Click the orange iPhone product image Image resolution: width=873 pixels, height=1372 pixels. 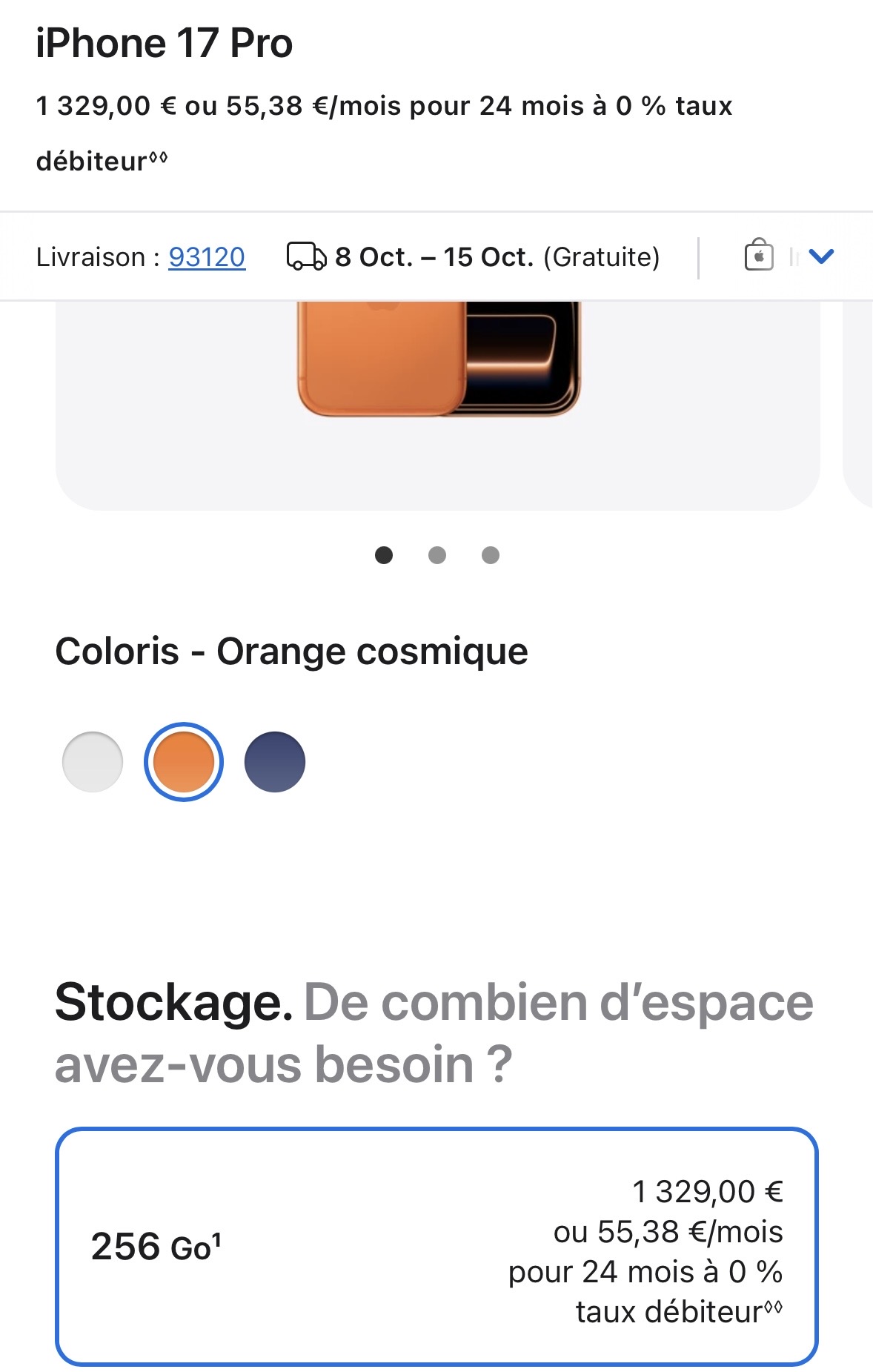pyautogui.click(x=437, y=356)
